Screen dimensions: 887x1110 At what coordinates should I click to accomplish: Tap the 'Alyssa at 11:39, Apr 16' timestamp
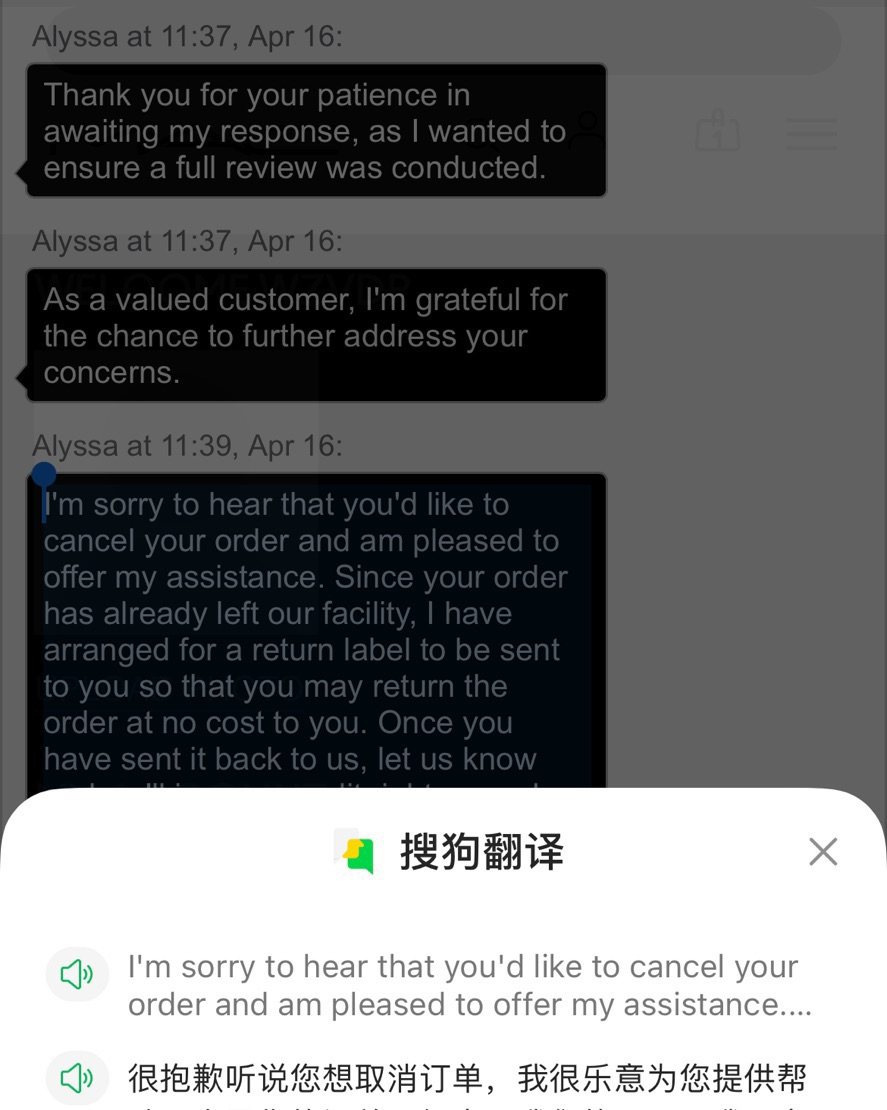coord(180,445)
